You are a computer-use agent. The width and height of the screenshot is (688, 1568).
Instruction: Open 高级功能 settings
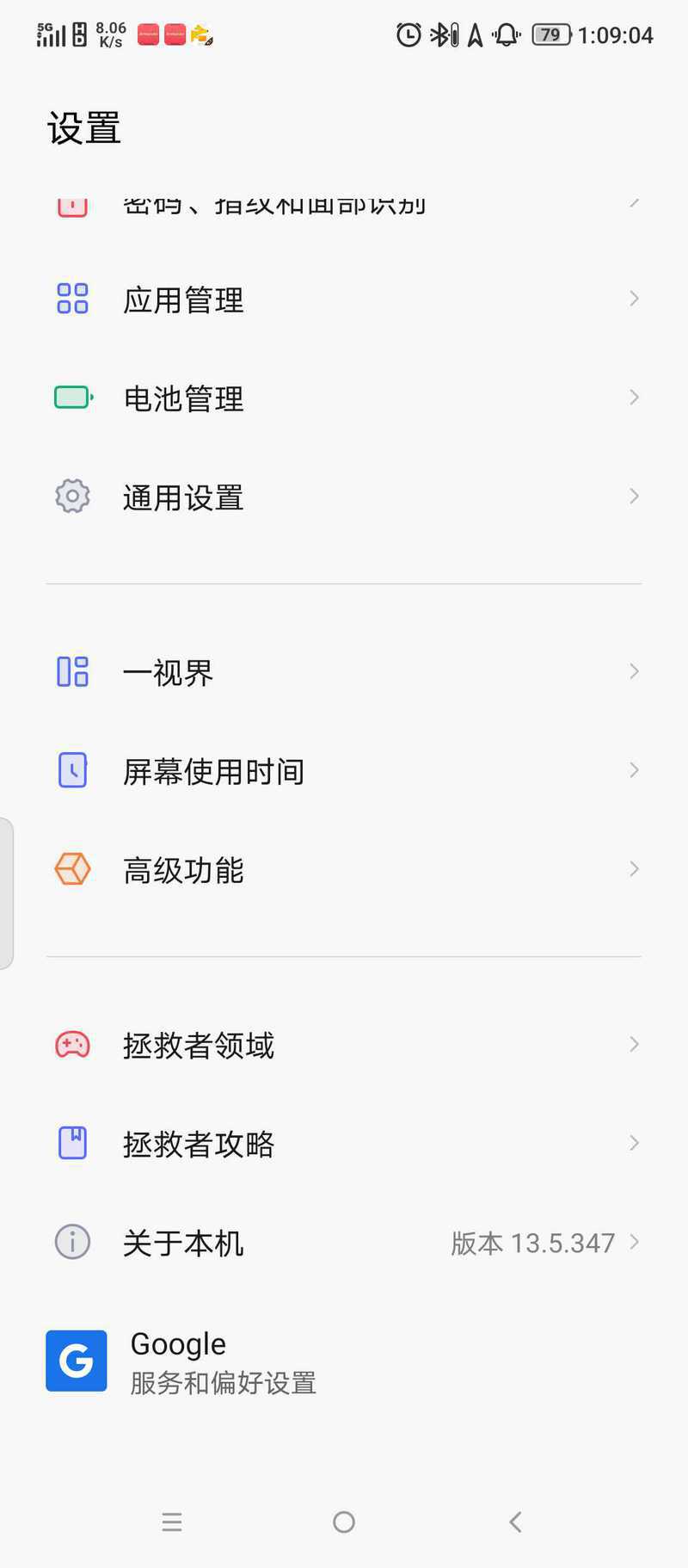pyautogui.click(x=344, y=869)
